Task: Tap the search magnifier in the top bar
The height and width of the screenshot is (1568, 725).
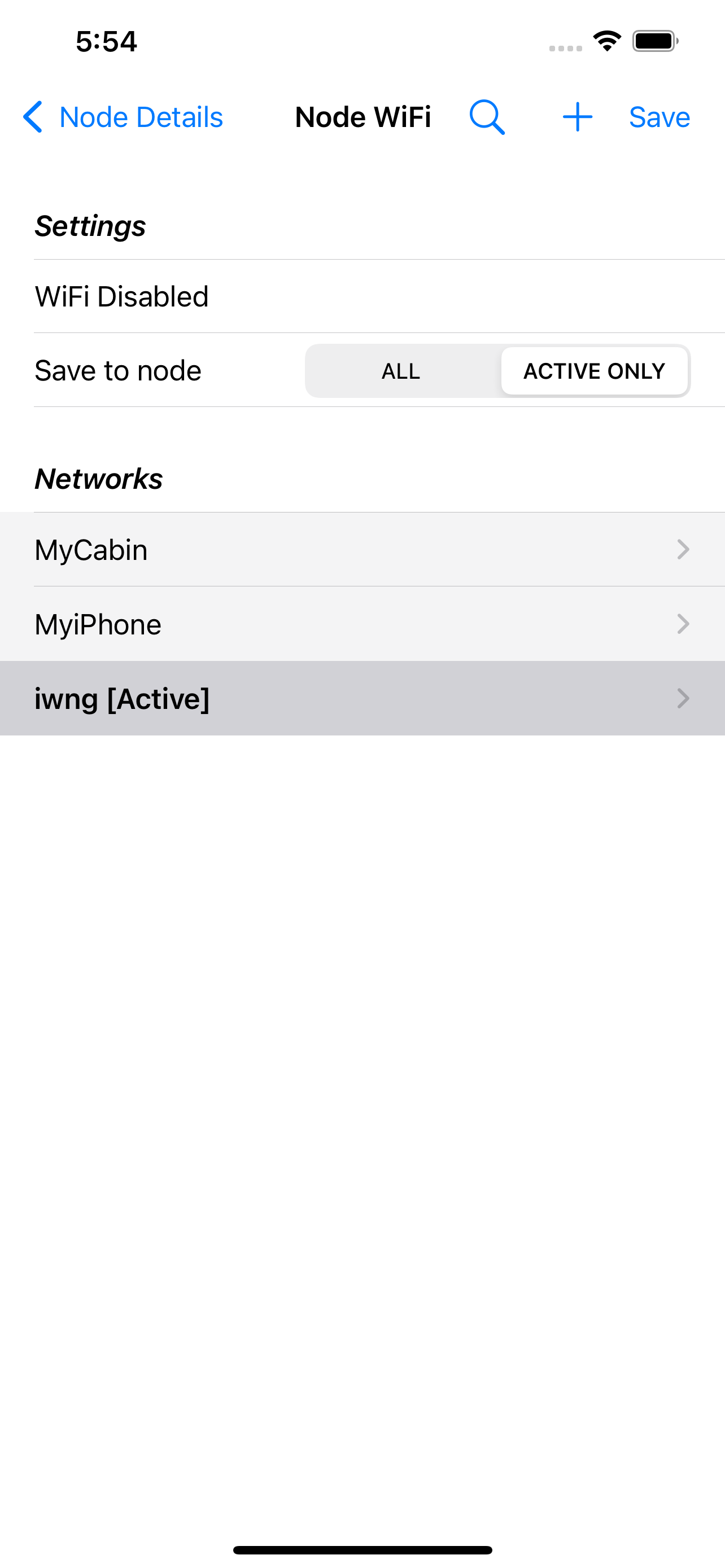Action: tap(486, 116)
